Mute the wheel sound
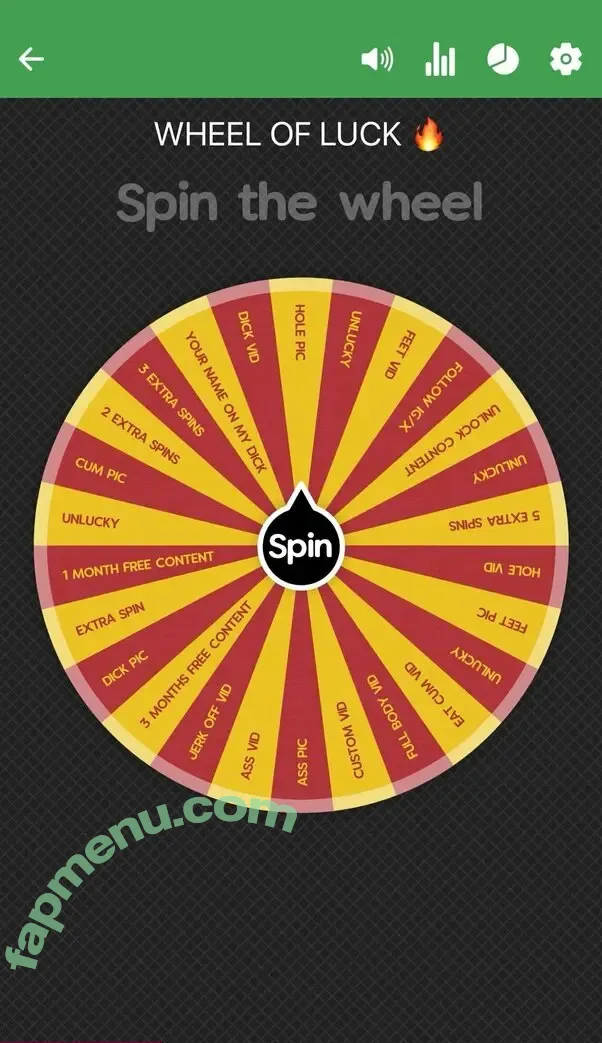The height and width of the screenshot is (1043, 602). pos(377,60)
